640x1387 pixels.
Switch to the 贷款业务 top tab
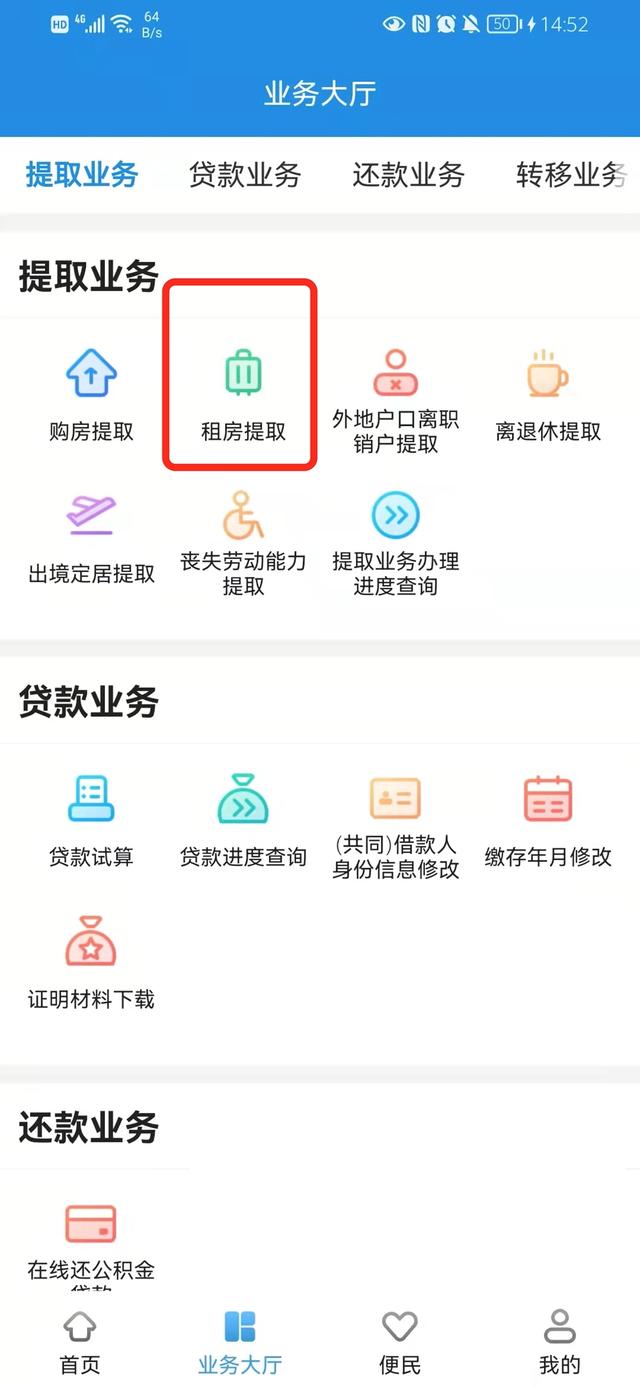[x=245, y=175]
